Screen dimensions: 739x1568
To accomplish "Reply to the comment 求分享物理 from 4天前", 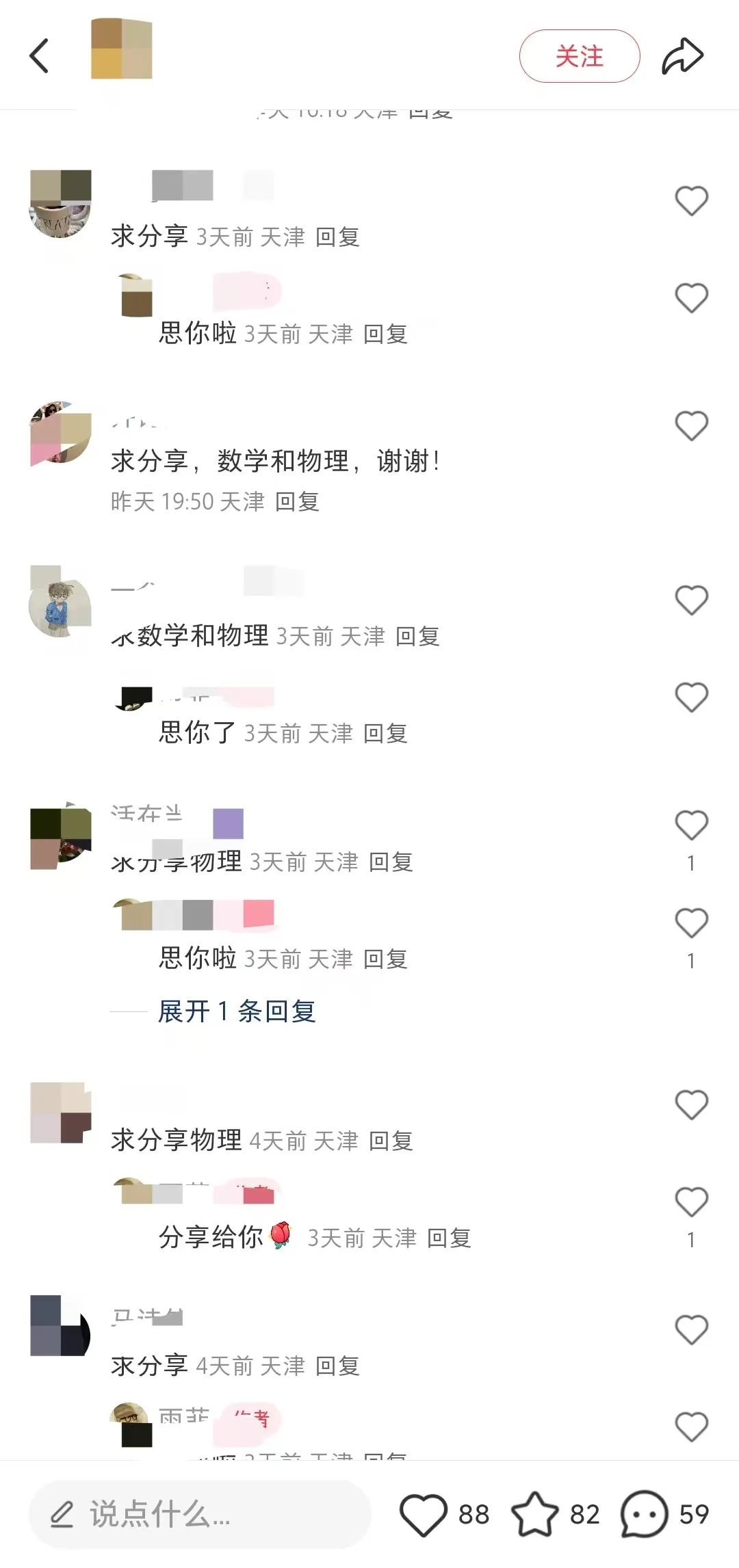I will coord(391,1141).
